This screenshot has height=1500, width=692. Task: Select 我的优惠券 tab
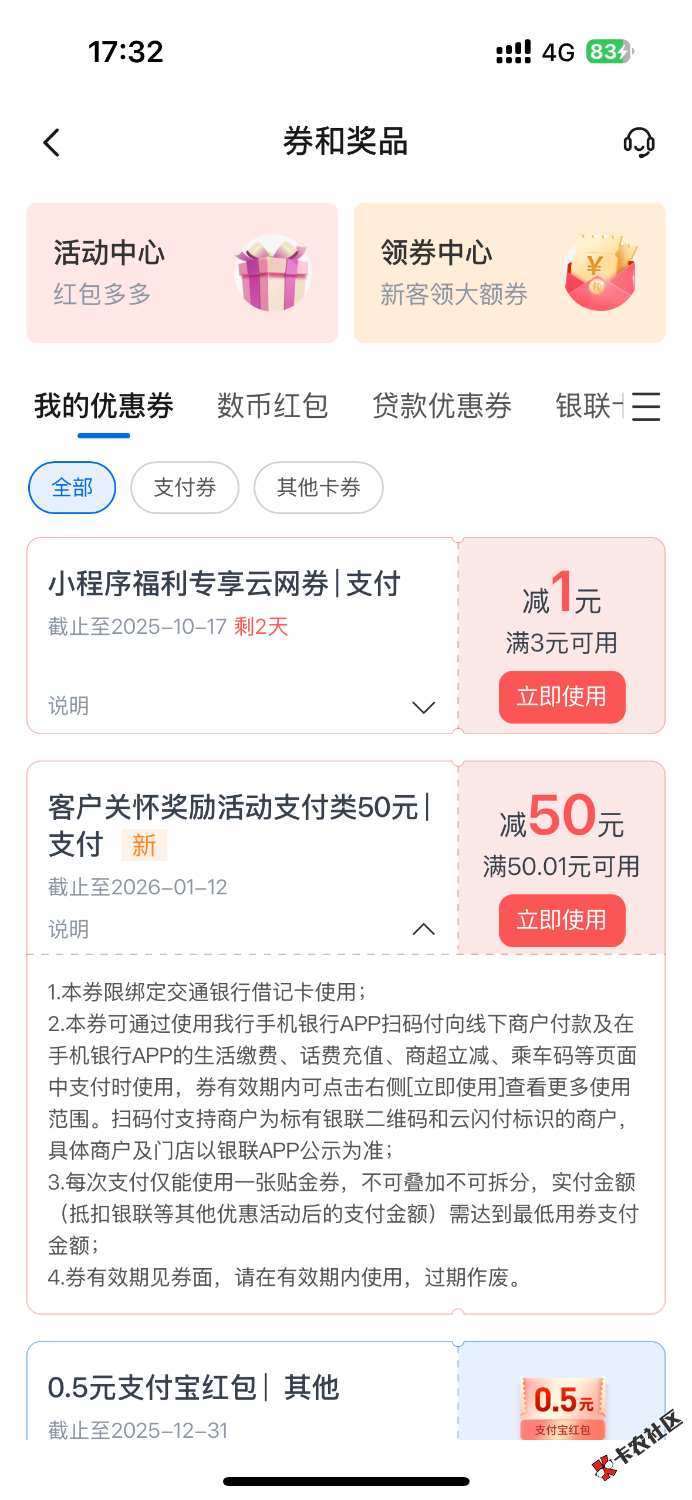click(x=104, y=406)
